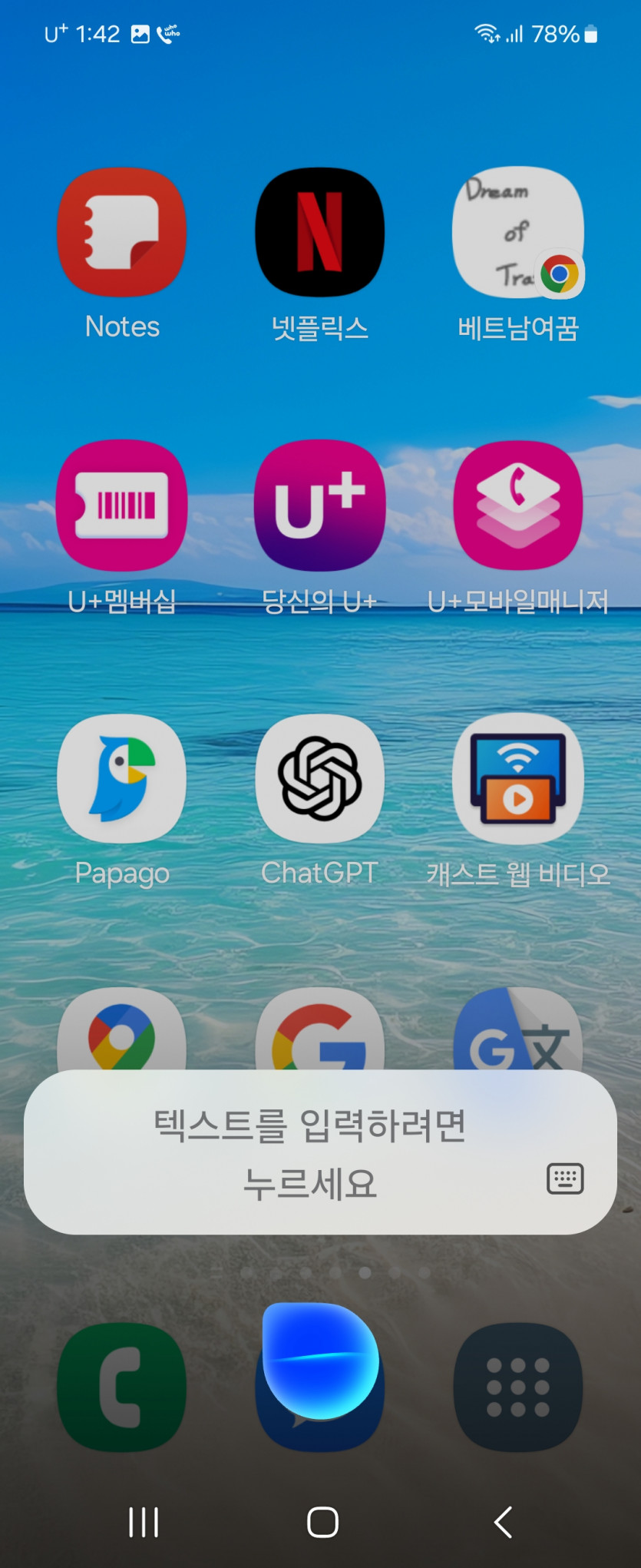This screenshot has height=1568, width=641.
Task: Launch the Papago translator
Action: [121, 778]
